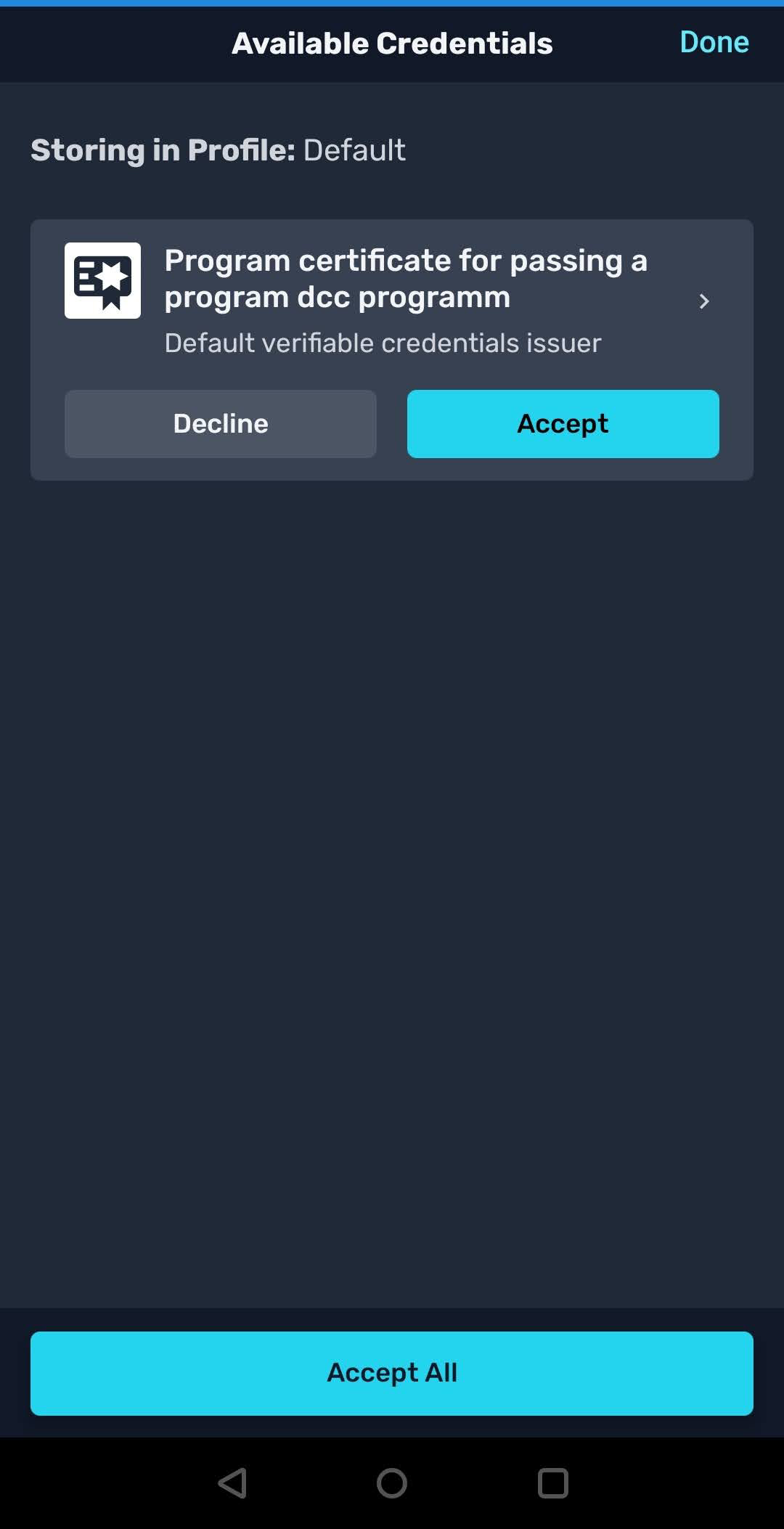The image size is (784, 1529).
Task: Go back using the system back button
Action: click(x=233, y=1483)
